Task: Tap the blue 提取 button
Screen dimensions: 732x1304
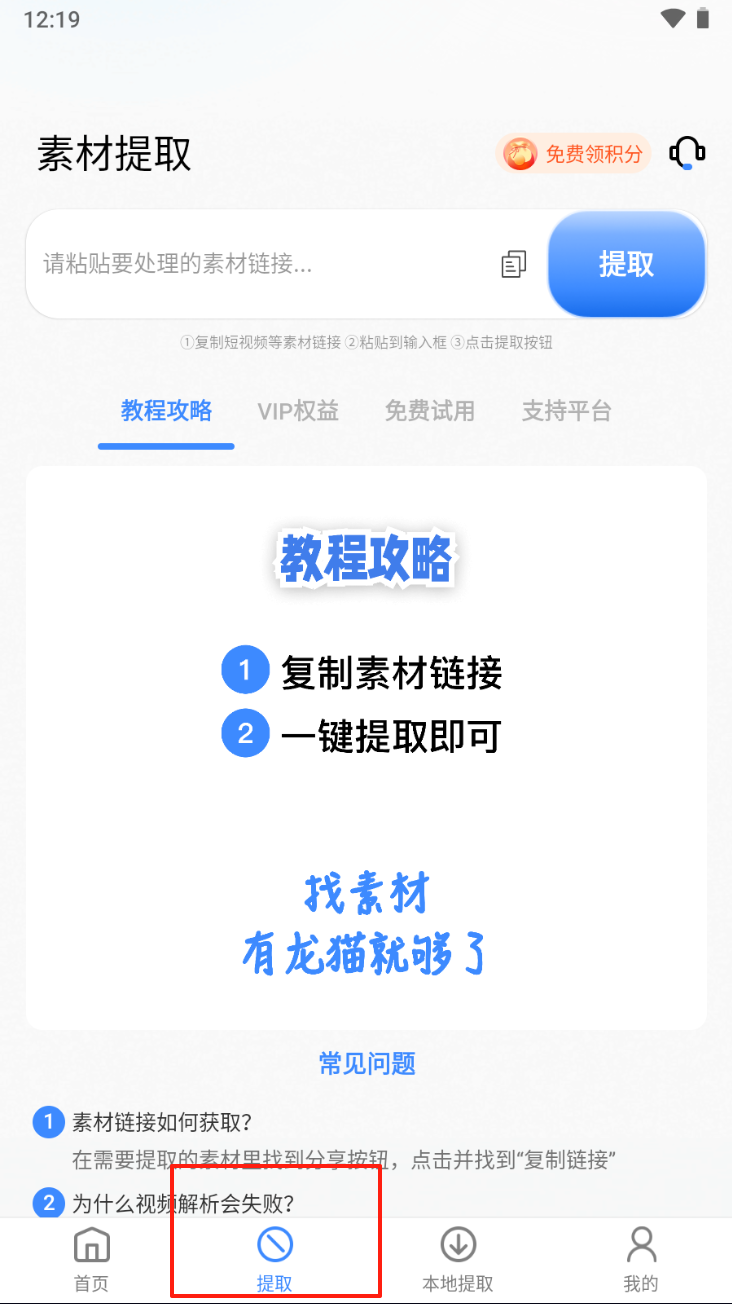Action: pos(627,264)
